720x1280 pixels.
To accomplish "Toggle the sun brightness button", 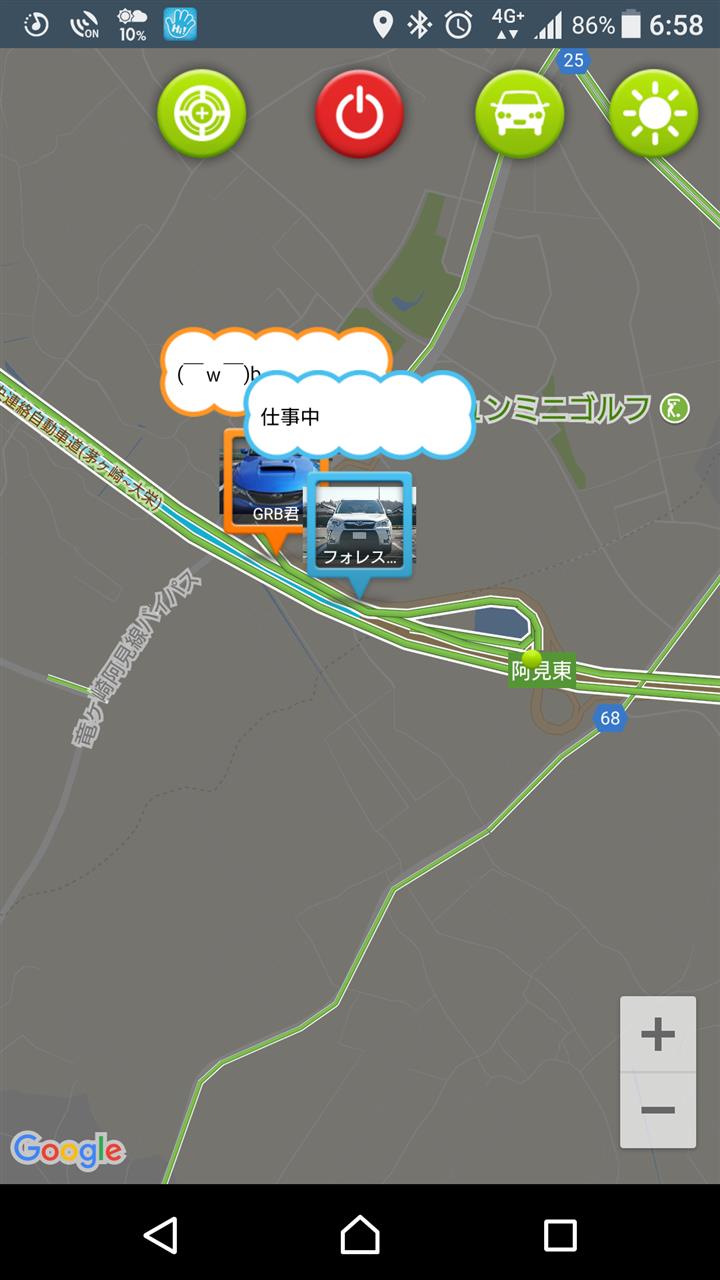I will tap(654, 113).
